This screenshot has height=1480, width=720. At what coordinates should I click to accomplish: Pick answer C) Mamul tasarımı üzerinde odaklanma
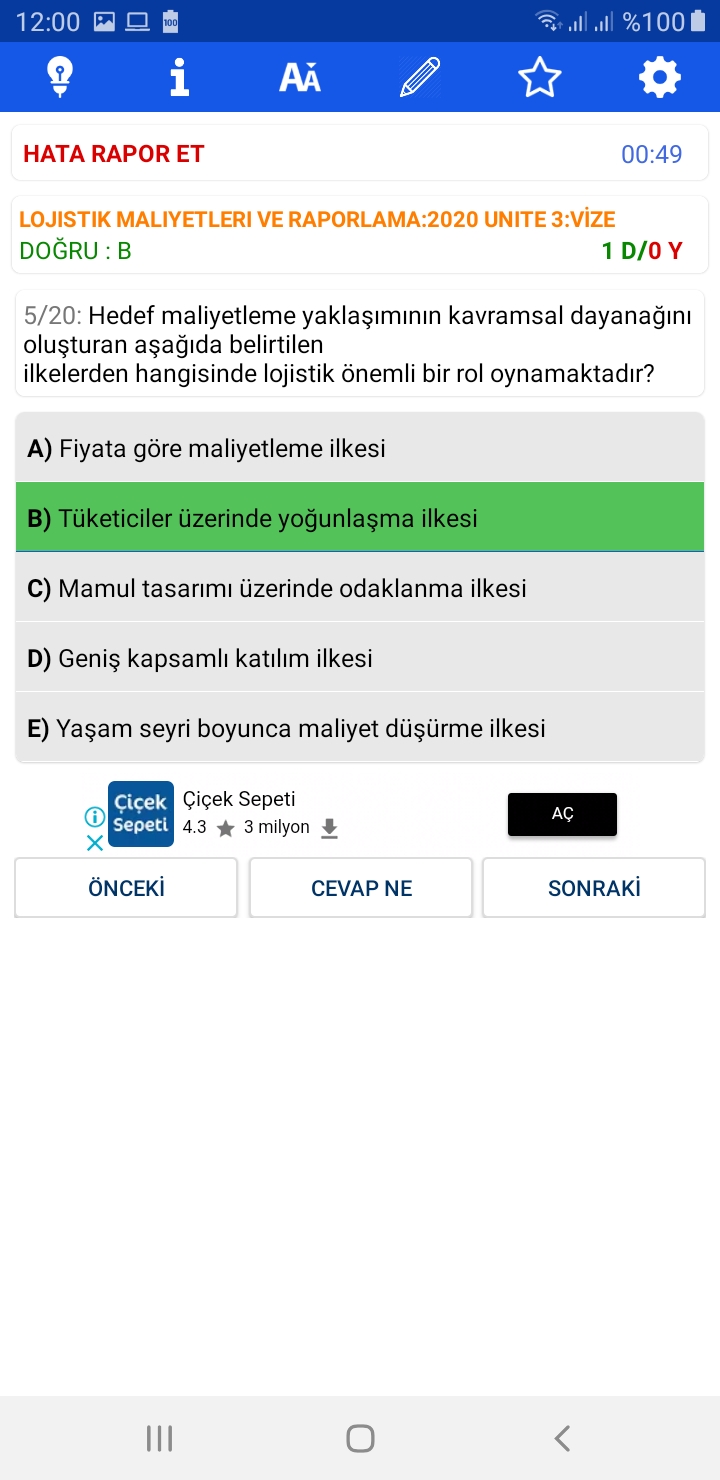[360, 588]
